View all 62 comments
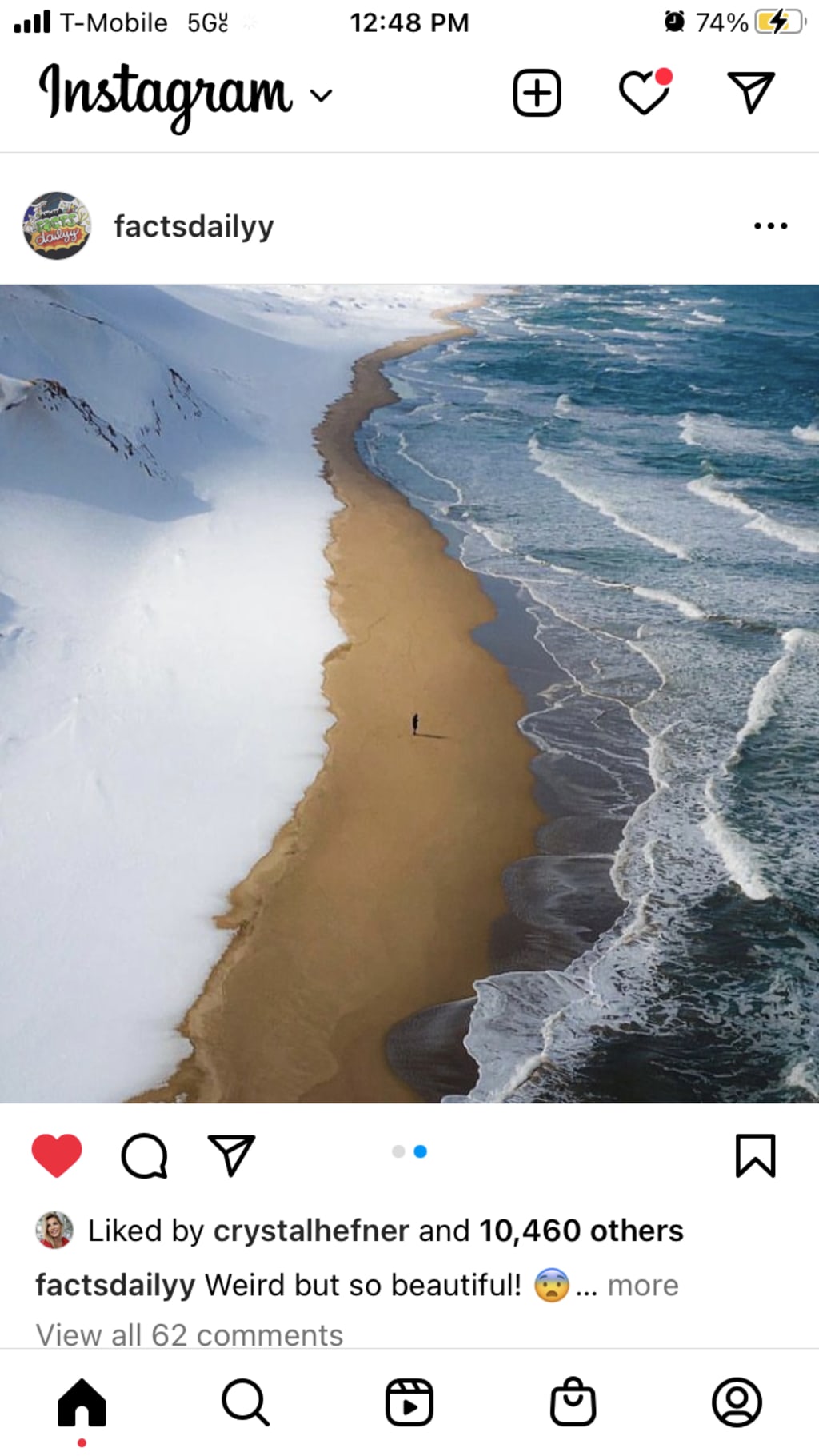This screenshot has height=1456, width=819. point(190,1334)
